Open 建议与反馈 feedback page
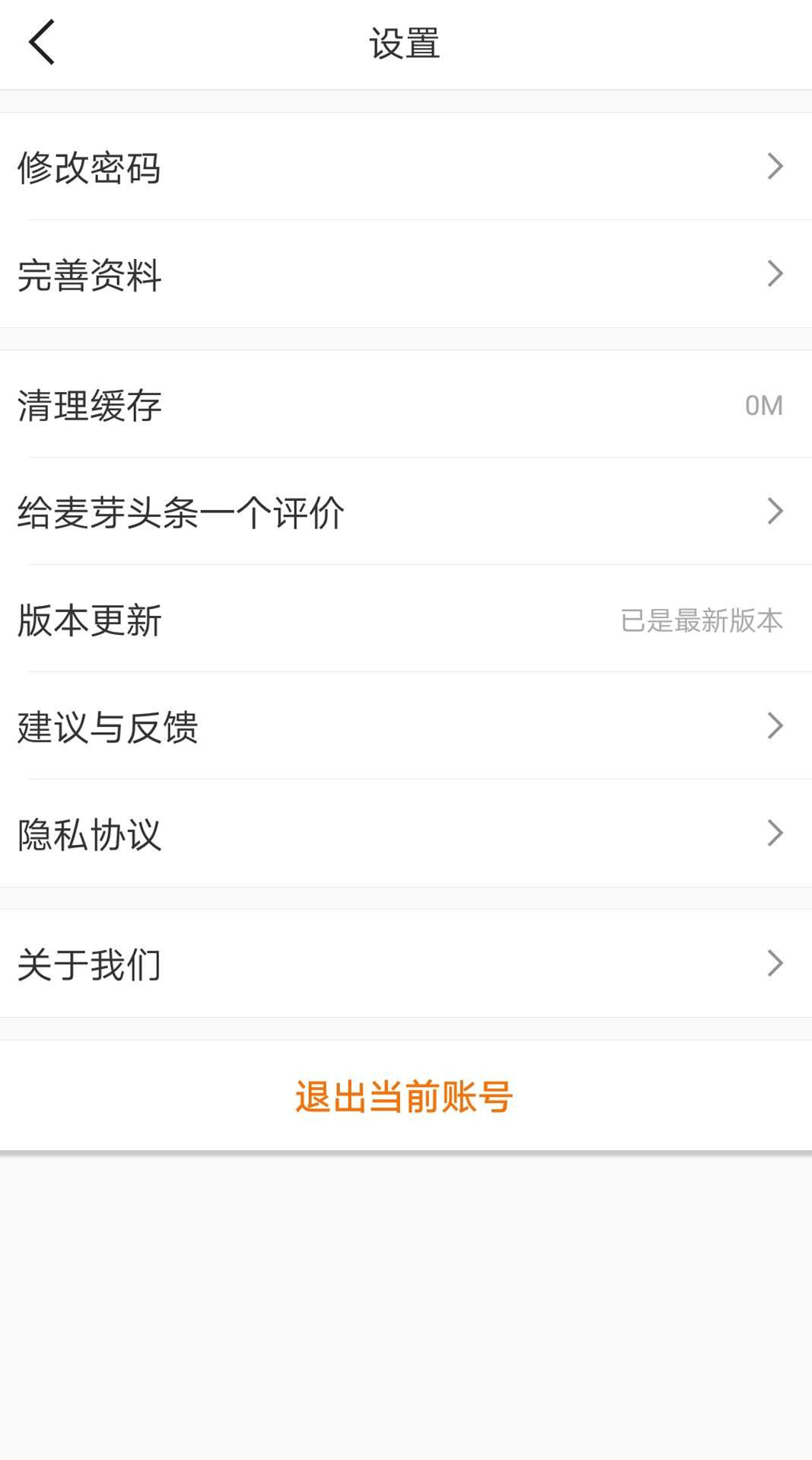The image size is (812, 1460). point(405,726)
